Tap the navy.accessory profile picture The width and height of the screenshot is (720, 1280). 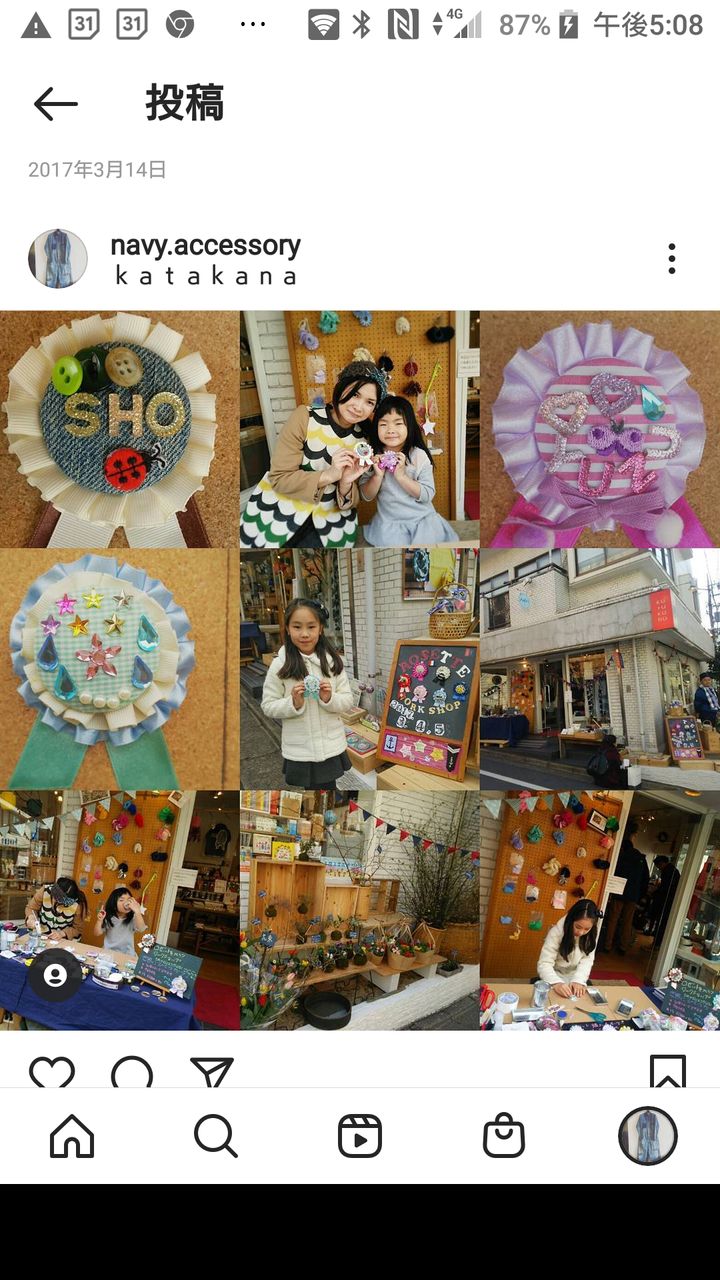click(x=57, y=259)
